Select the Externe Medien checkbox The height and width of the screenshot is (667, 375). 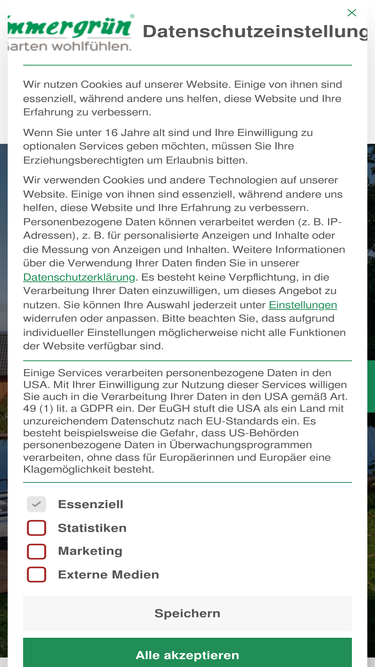click(37, 575)
